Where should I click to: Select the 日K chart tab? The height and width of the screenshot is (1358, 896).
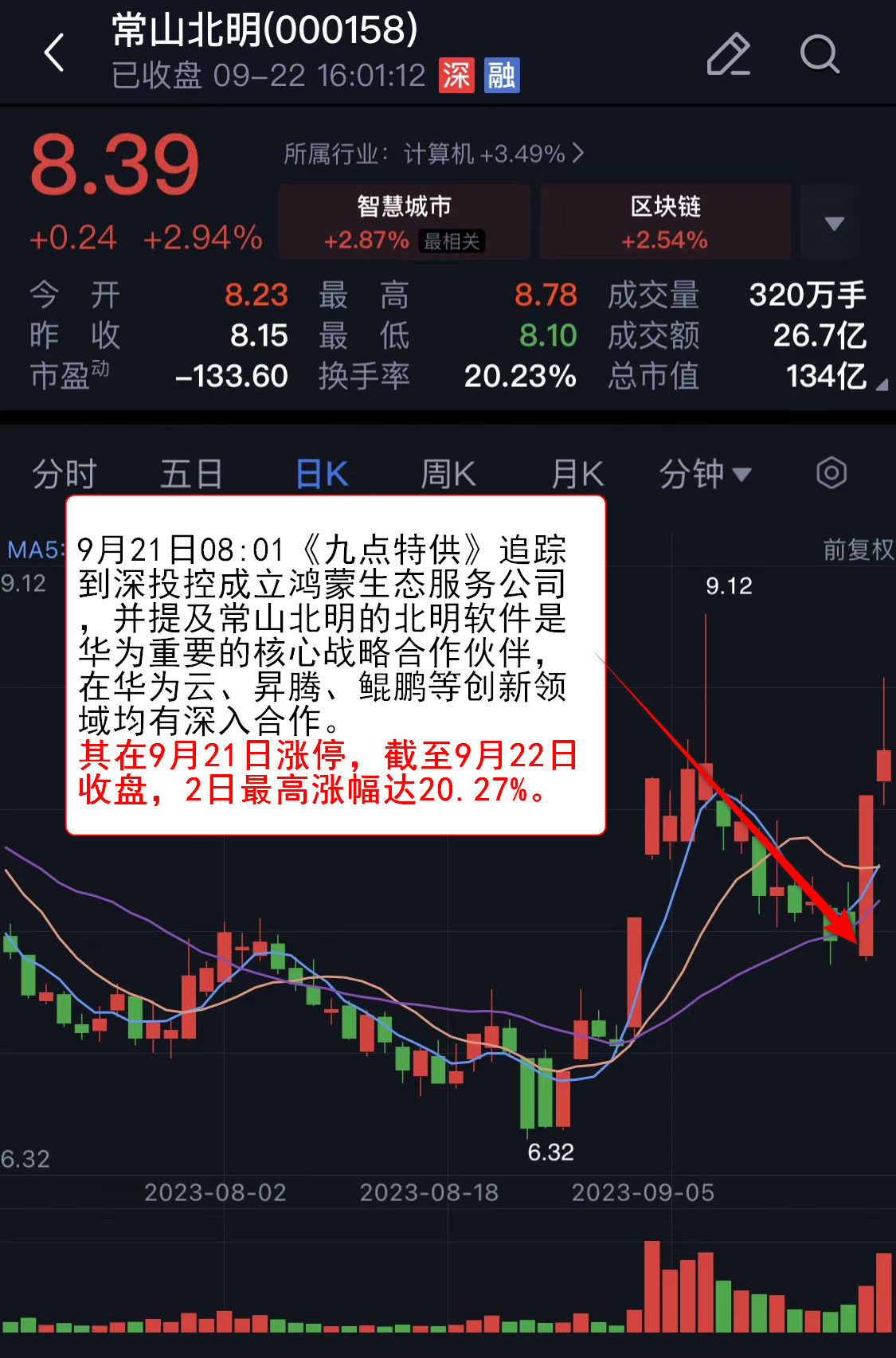coord(322,474)
